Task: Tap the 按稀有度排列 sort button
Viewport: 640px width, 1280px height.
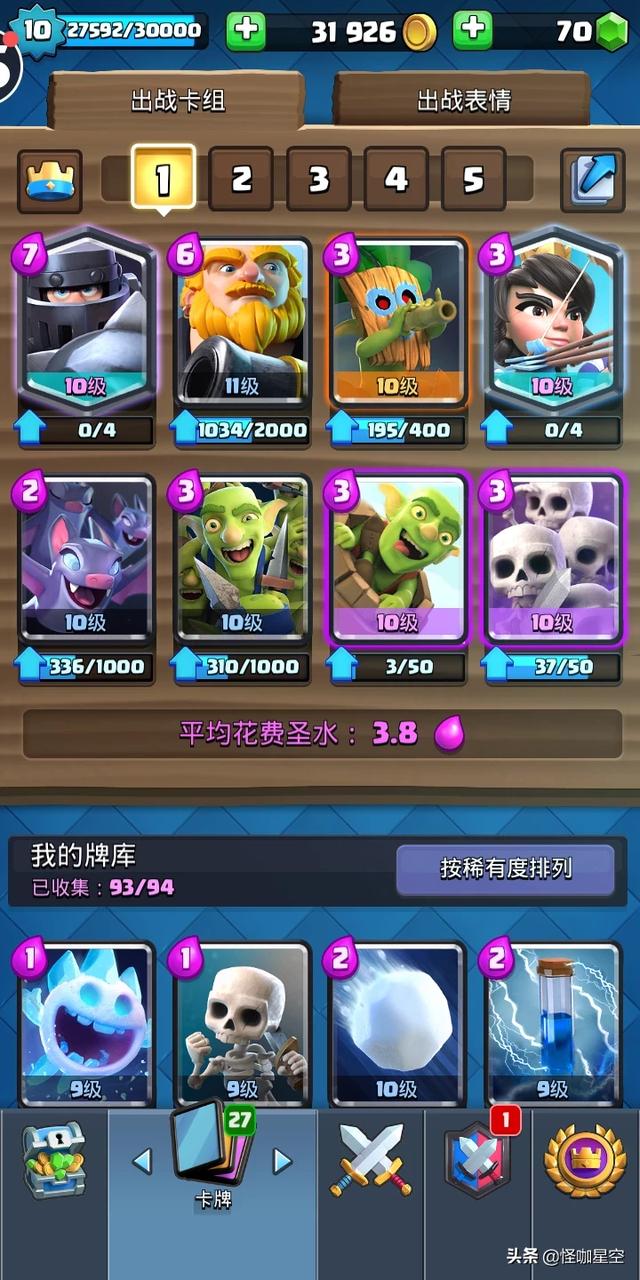Action: tap(505, 868)
